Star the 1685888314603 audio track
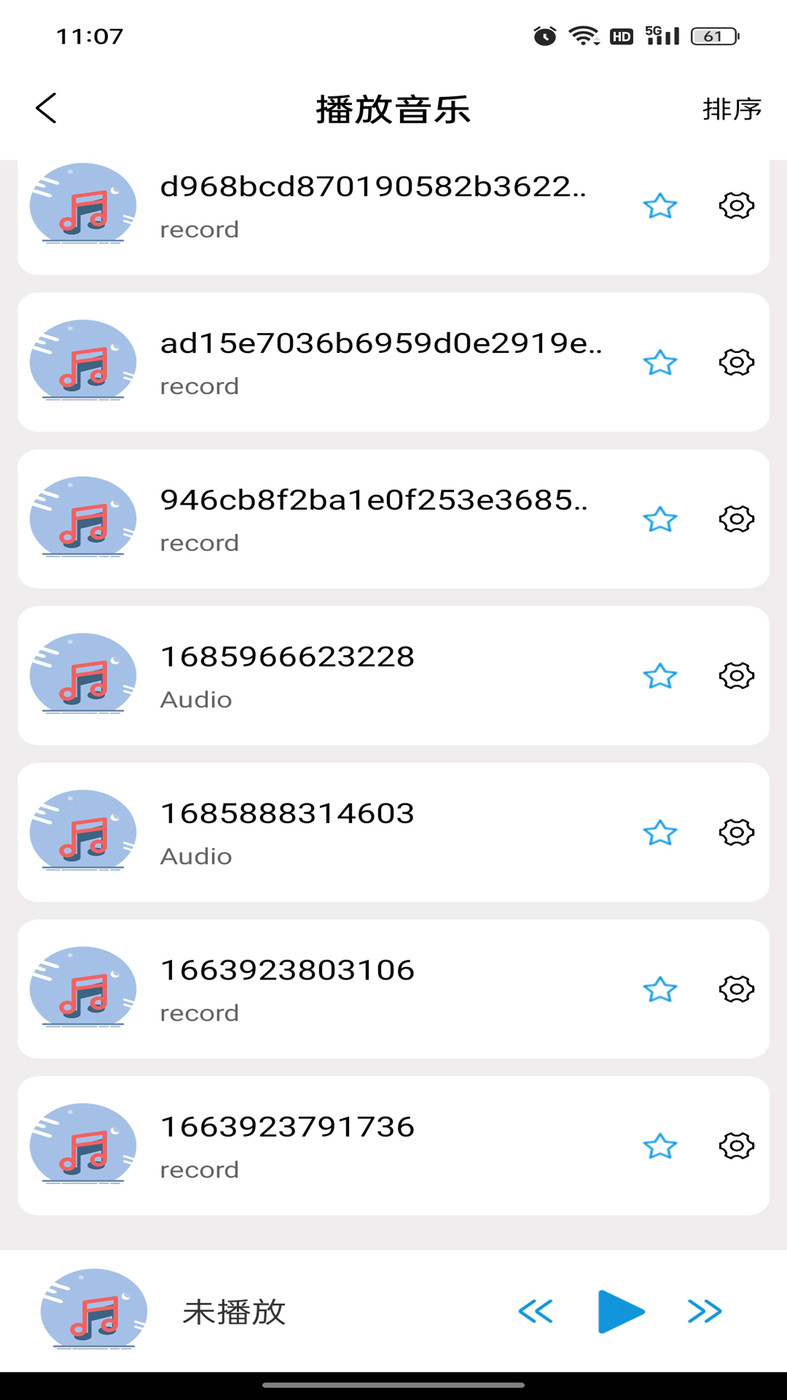Screen dimensions: 787x1400 (x=660, y=832)
